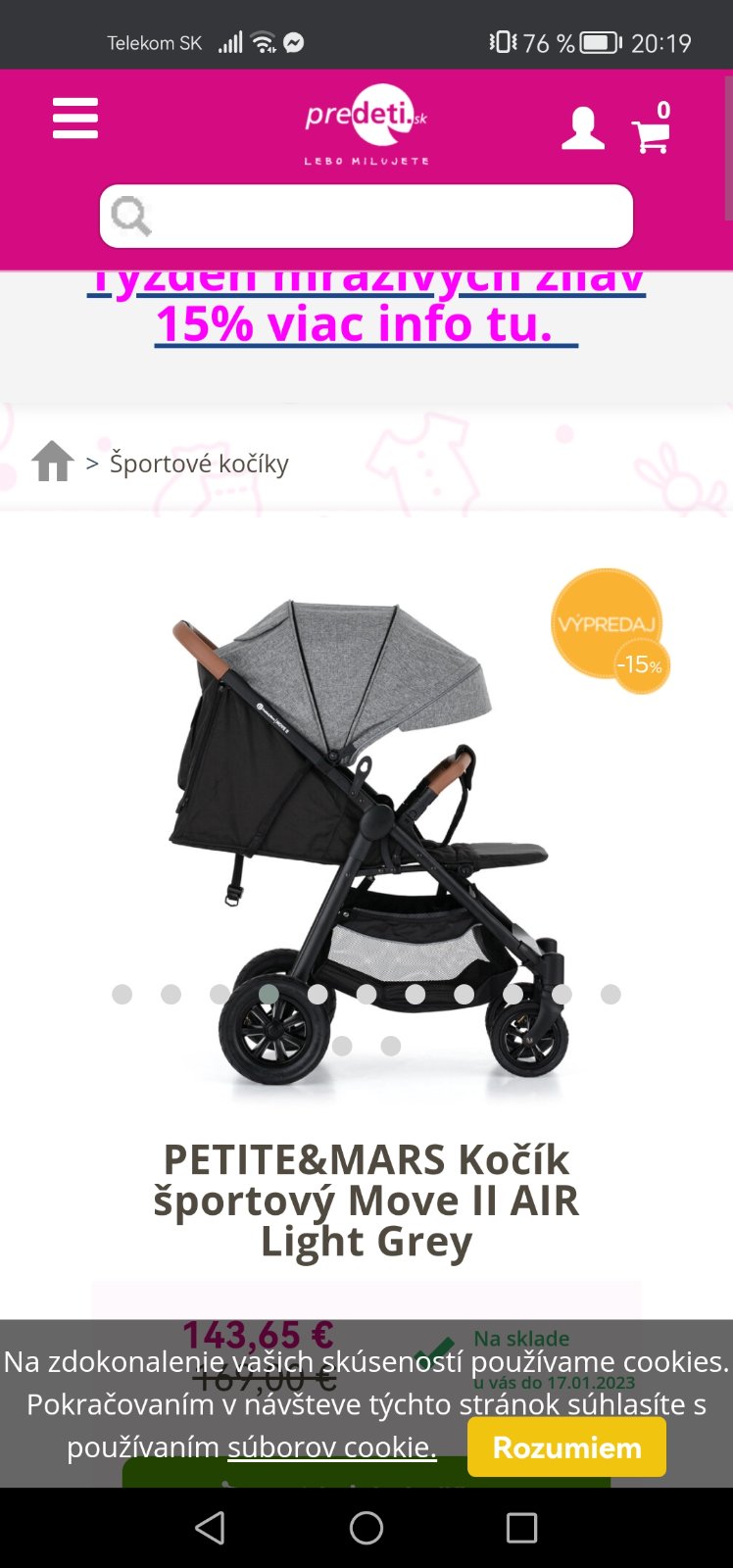This screenshot has height=1568, width=733.
Task: Open the 15% viac info tu link
Action: tap(366, 323)
